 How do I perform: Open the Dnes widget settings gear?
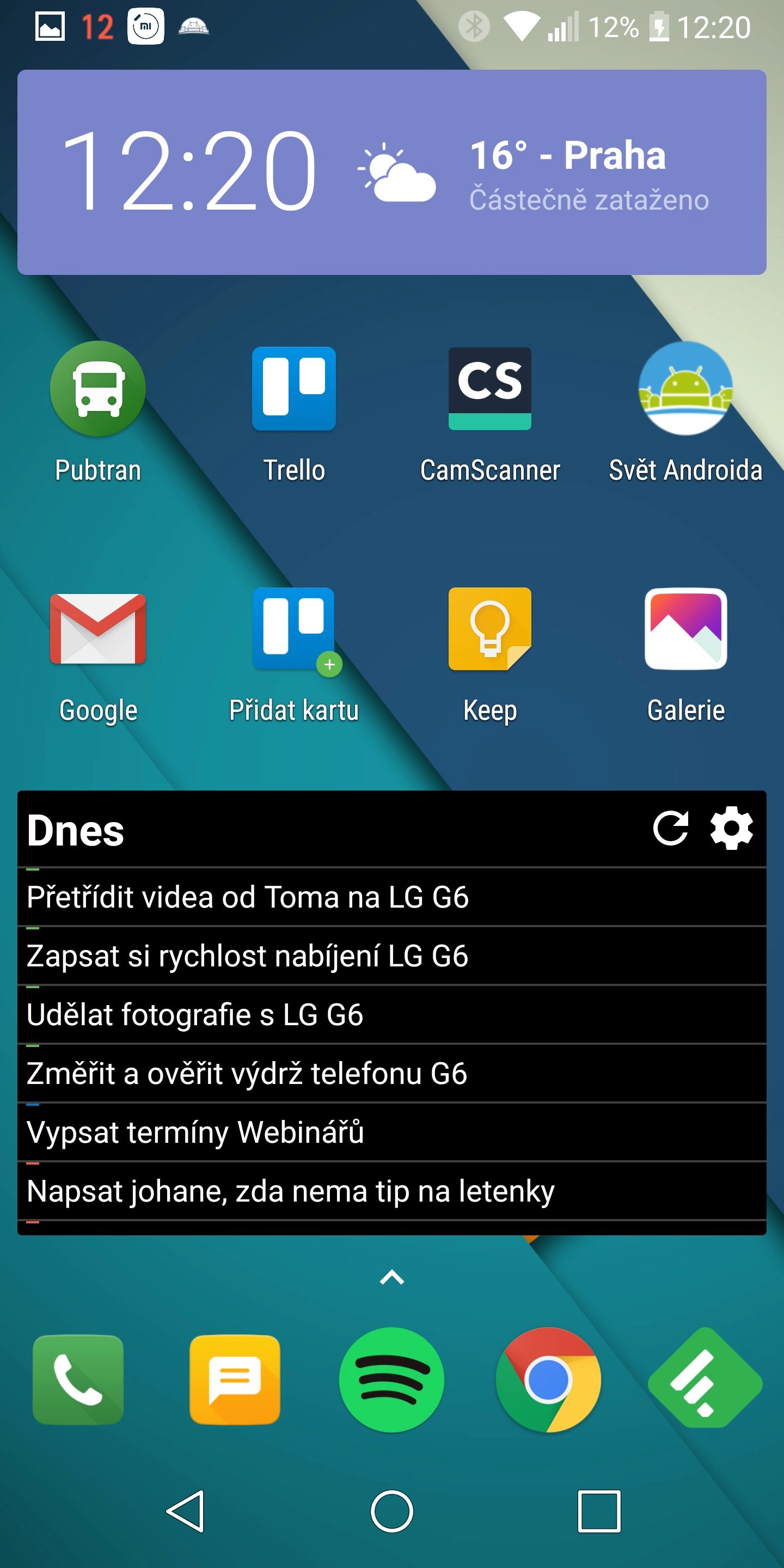point(732,829)
